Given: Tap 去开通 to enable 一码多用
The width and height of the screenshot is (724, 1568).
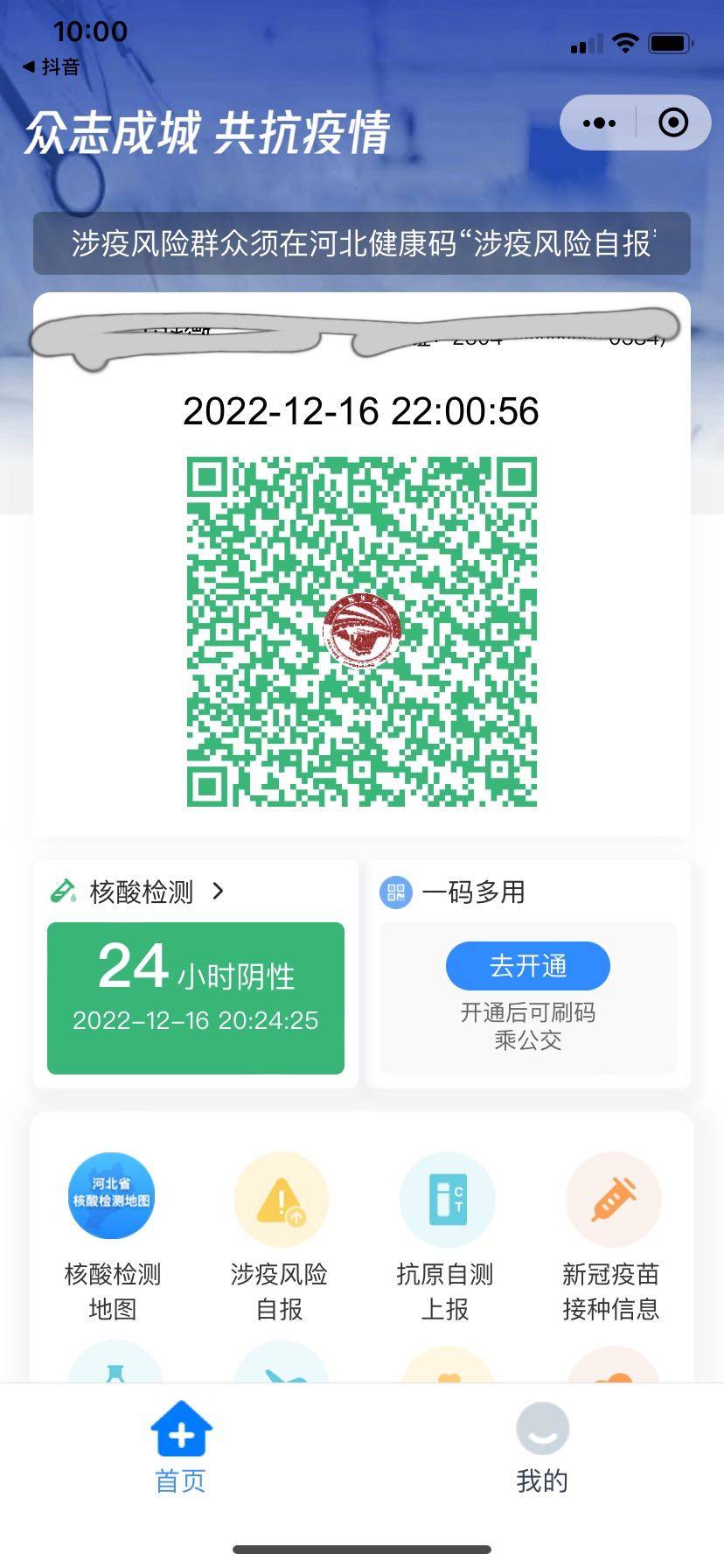Looking at the screenshot, I should point(527,966).
